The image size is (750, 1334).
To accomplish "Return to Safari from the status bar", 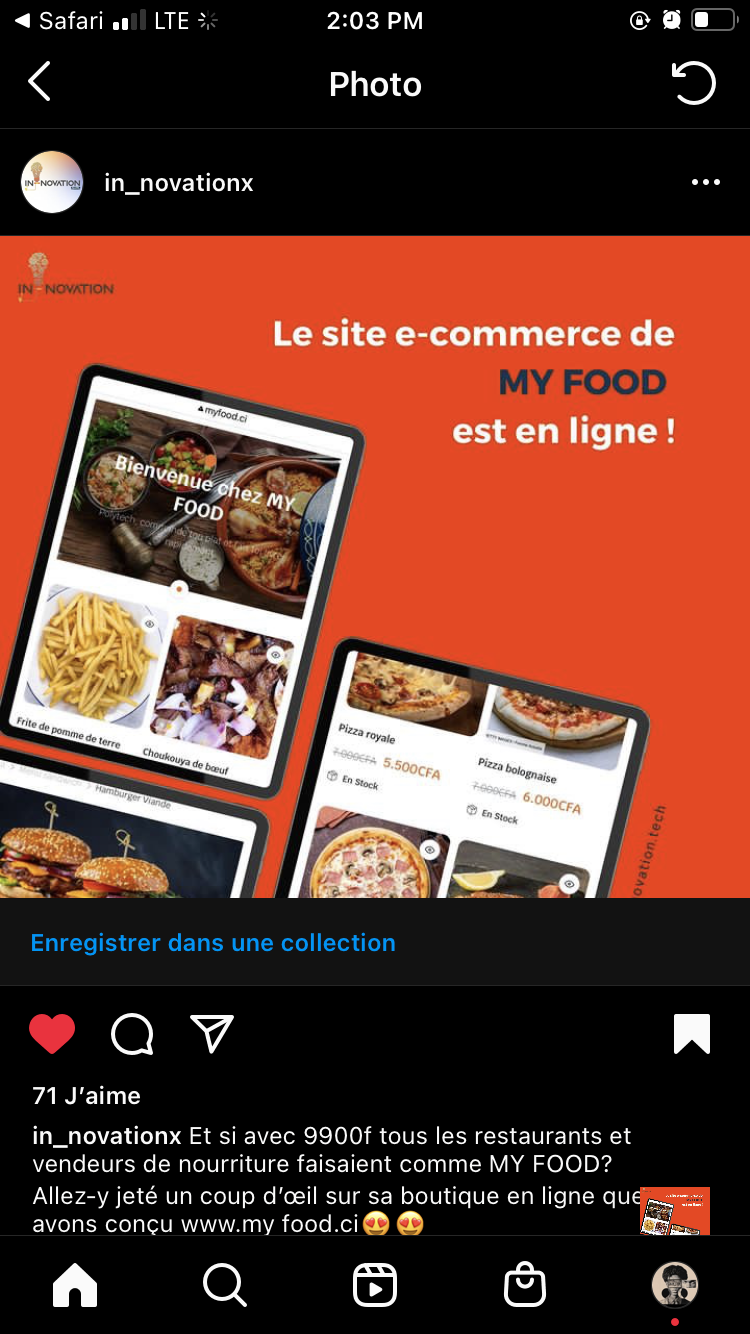I will coord(60,20).
